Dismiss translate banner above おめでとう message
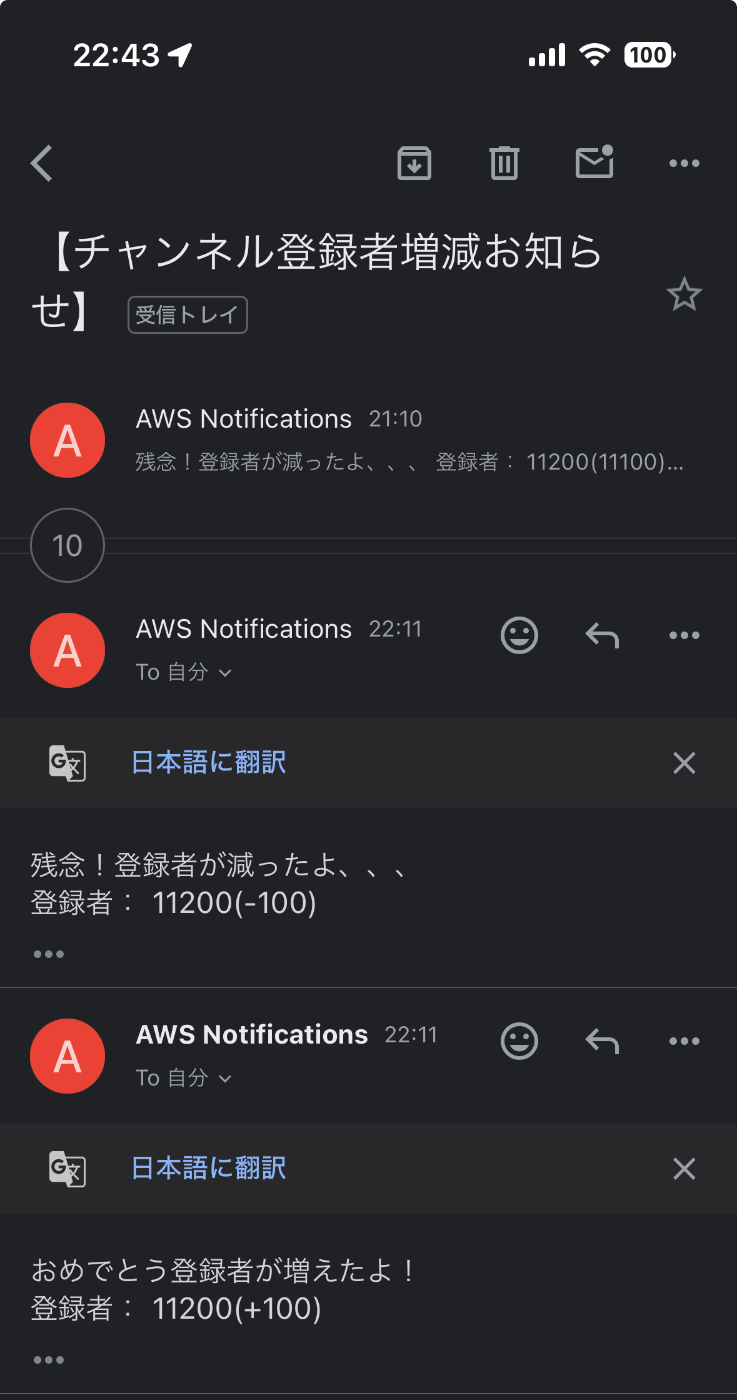This screenshot has width=737, height=1400. pos(684,1168)
